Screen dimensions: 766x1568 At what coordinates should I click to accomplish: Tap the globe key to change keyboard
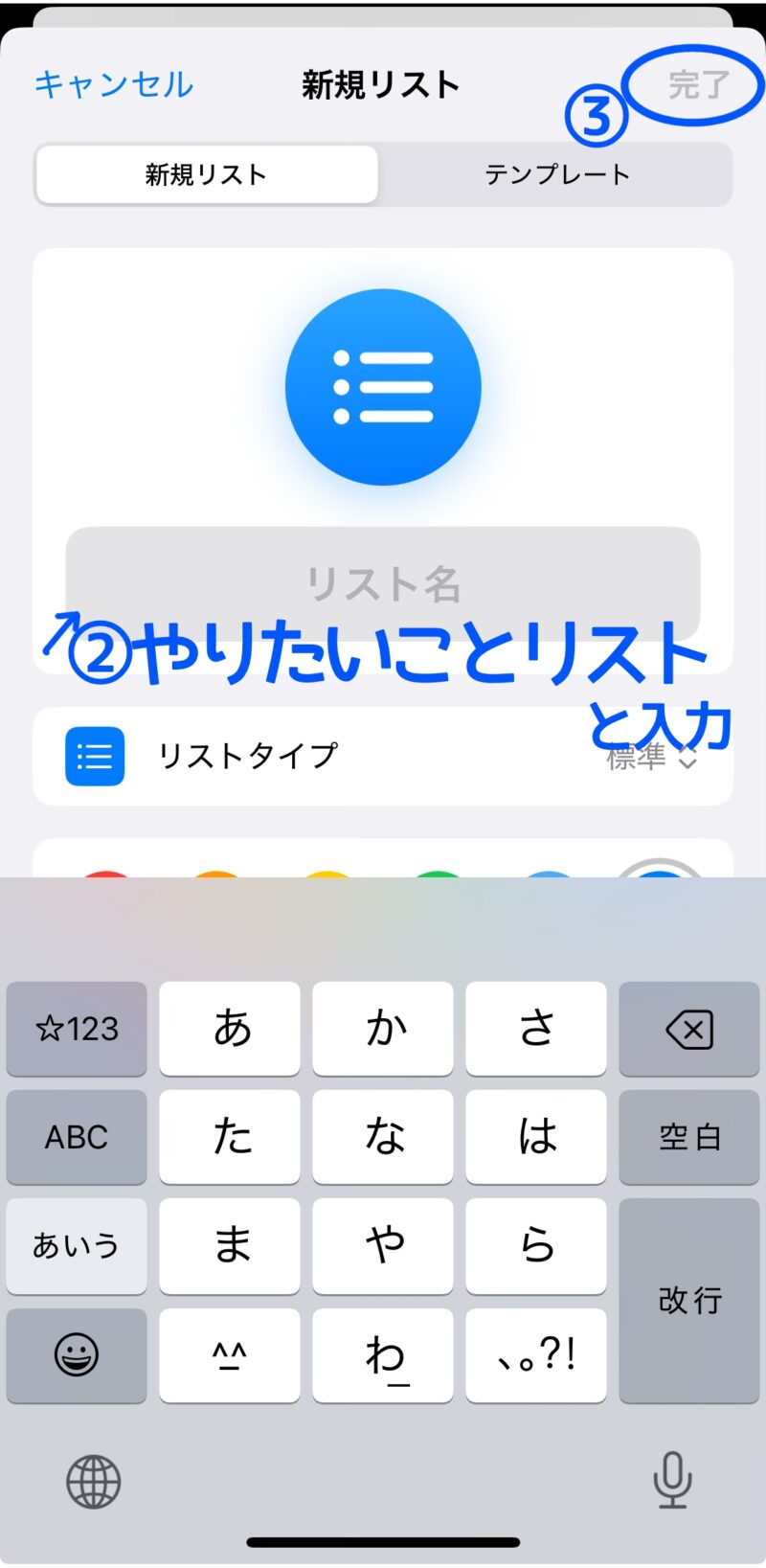click(x=93, y=1482)
